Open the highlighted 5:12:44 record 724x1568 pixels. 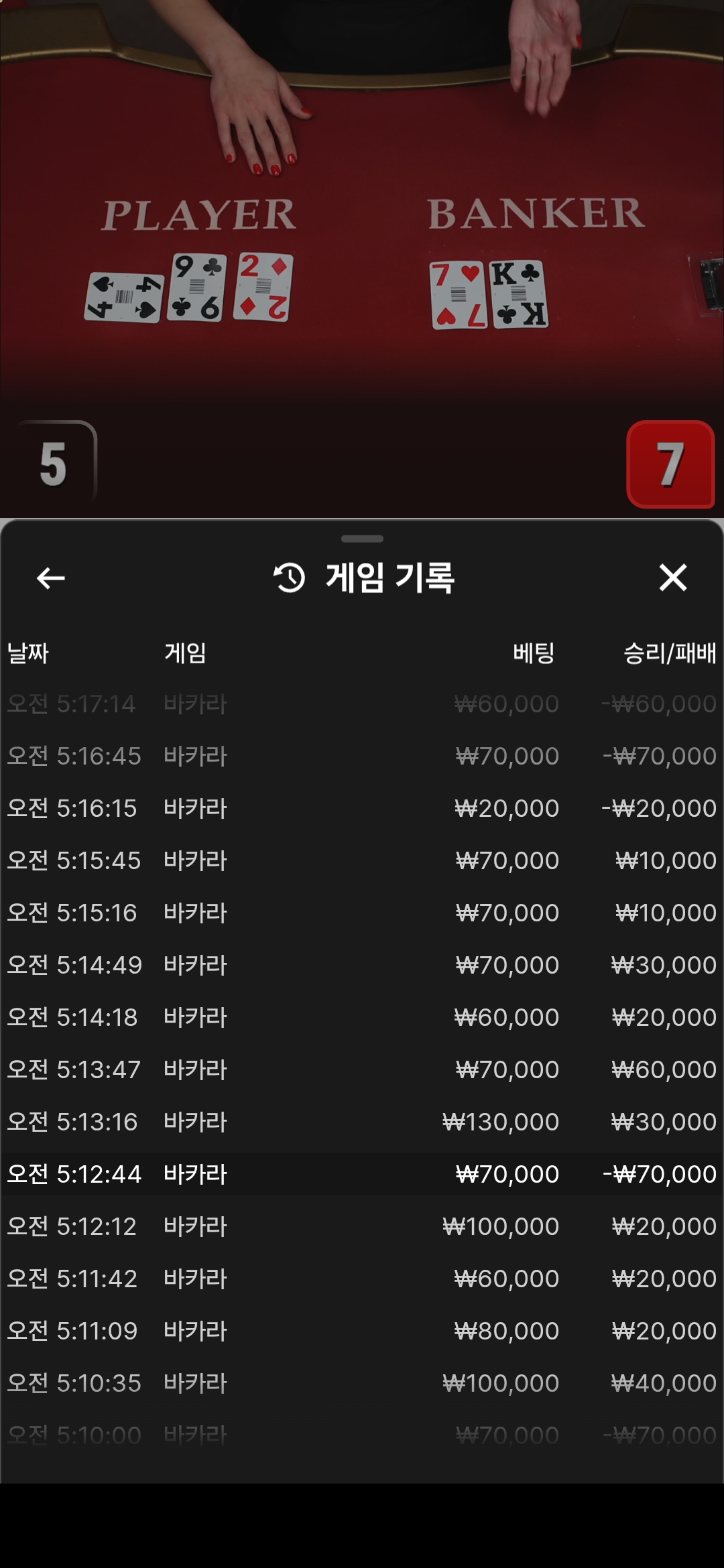[362, 1174]
